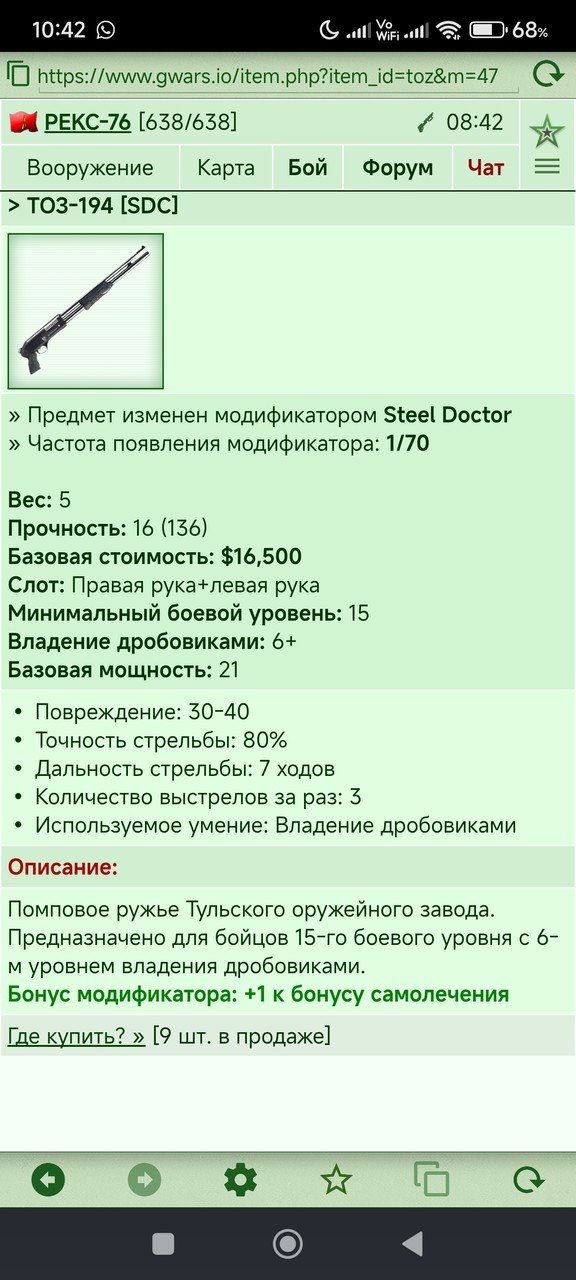The image size is (576, 1280).
Task: Open browser settings gear
Action: click(x=240, y=1181)
